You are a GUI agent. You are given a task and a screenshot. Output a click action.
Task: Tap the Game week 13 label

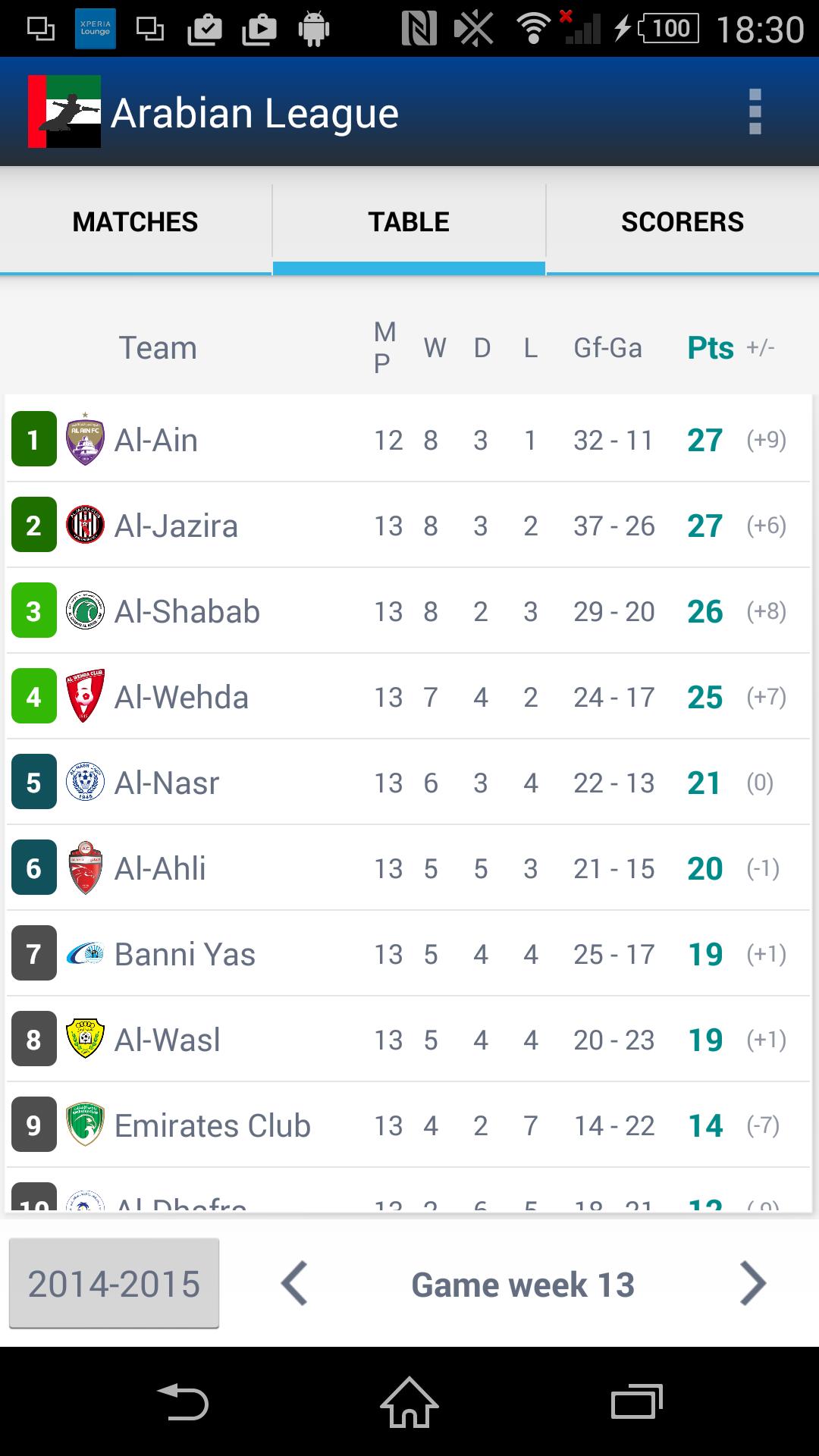[522, 1283]
